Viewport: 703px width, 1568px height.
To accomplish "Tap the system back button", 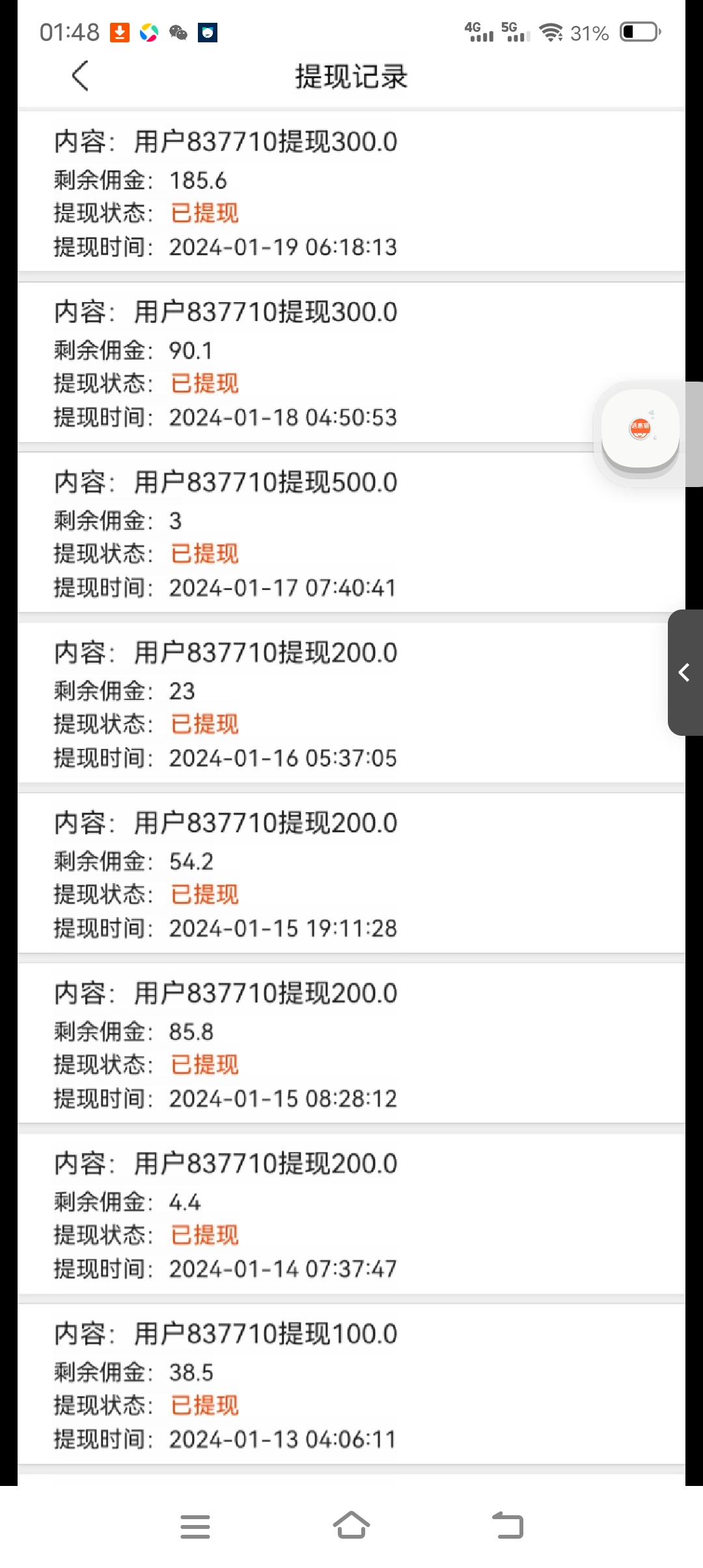I will pos(508,1526).
